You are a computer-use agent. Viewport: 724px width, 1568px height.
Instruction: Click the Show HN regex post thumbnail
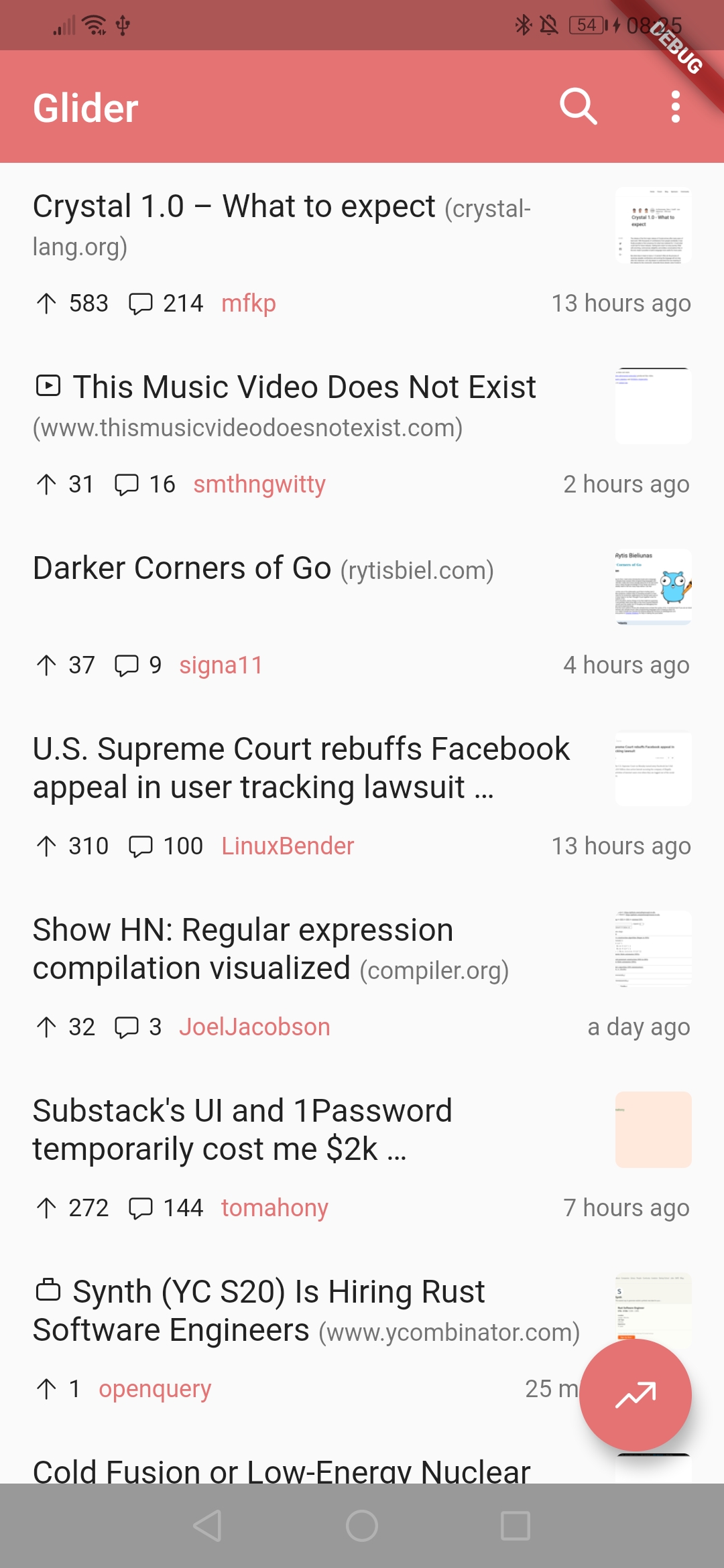(x=652, y=948)
